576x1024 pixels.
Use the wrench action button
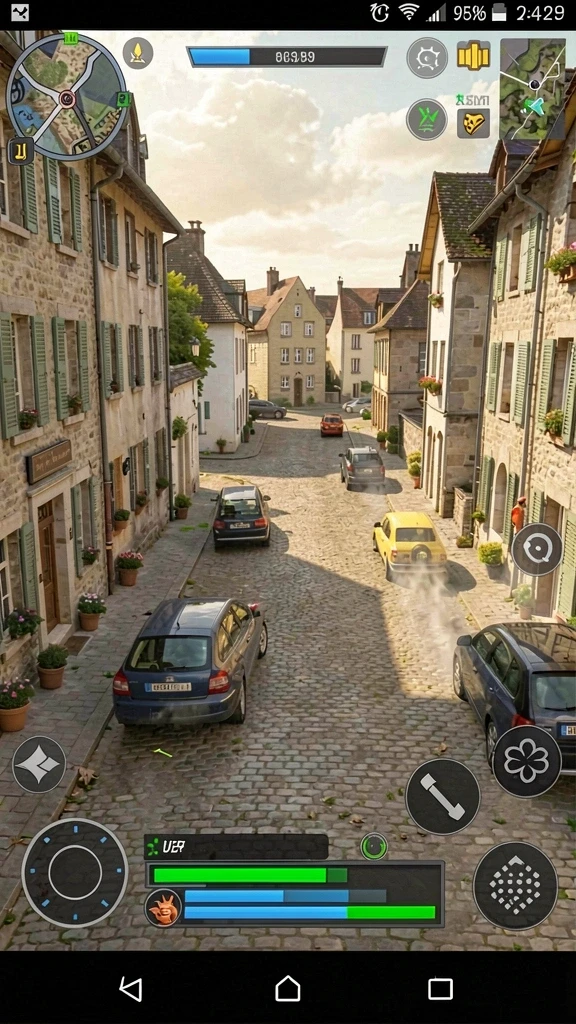click(x=443, y=796)
